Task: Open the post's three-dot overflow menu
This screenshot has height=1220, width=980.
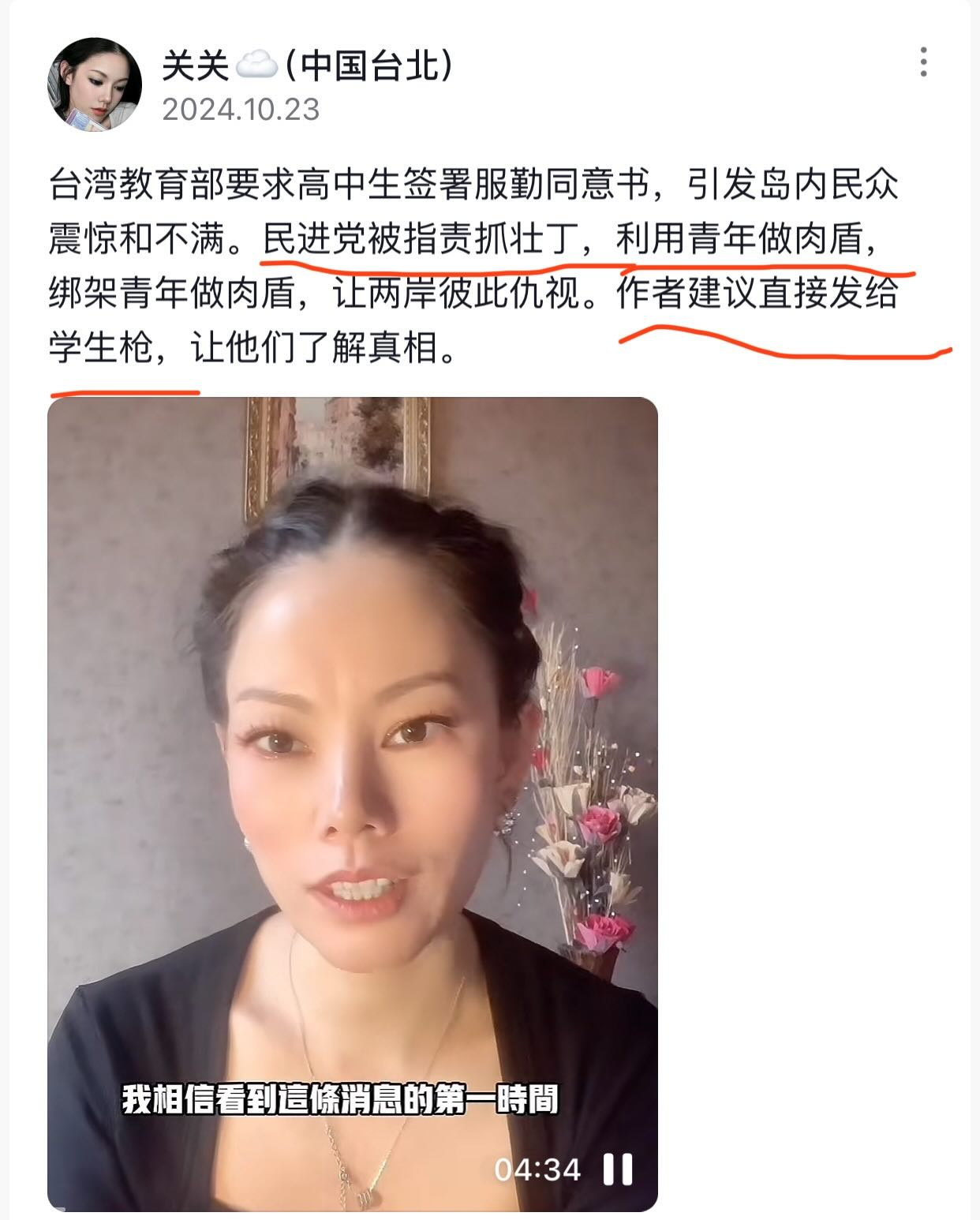Action: 923,62
